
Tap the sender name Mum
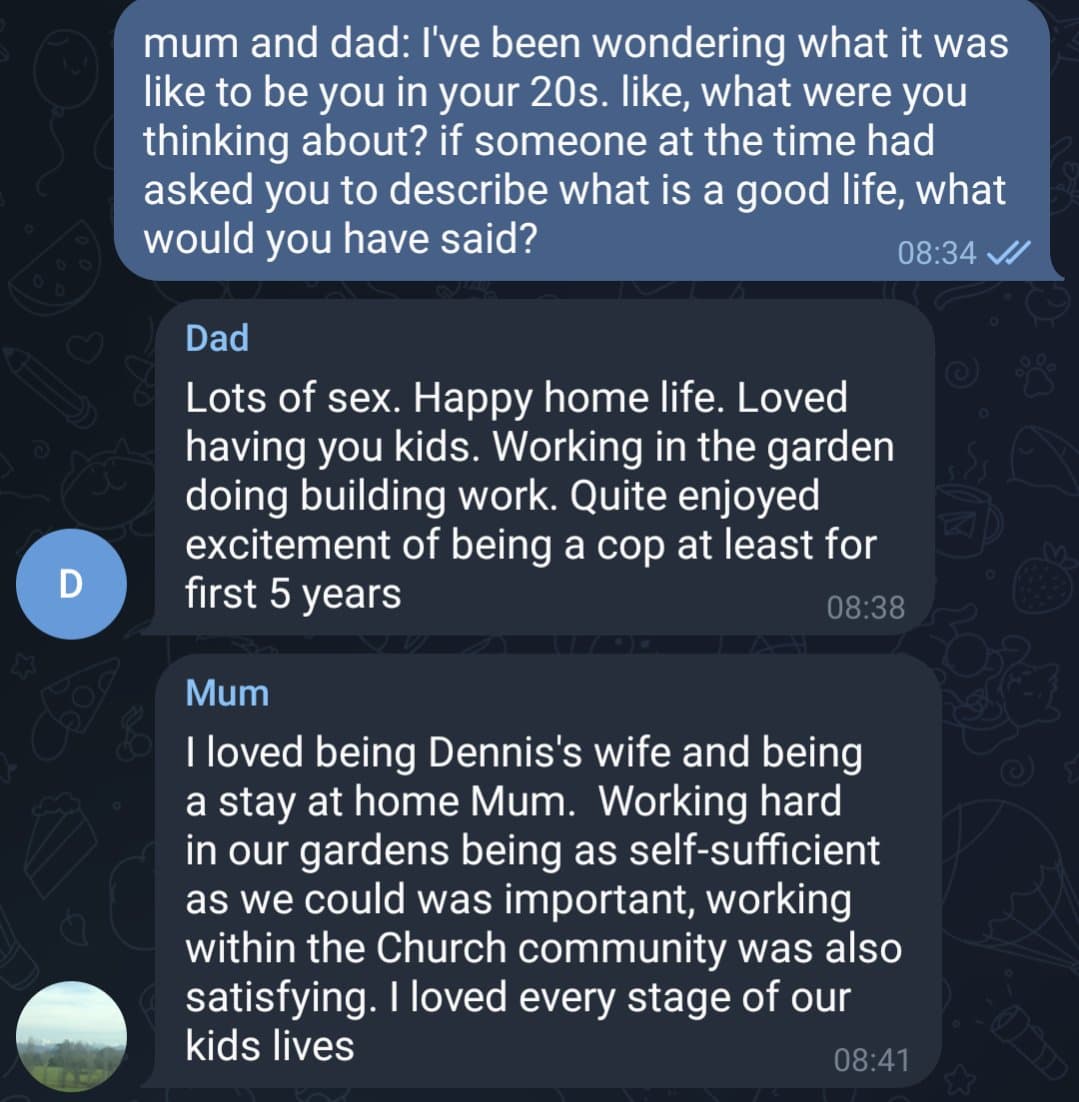227,692
